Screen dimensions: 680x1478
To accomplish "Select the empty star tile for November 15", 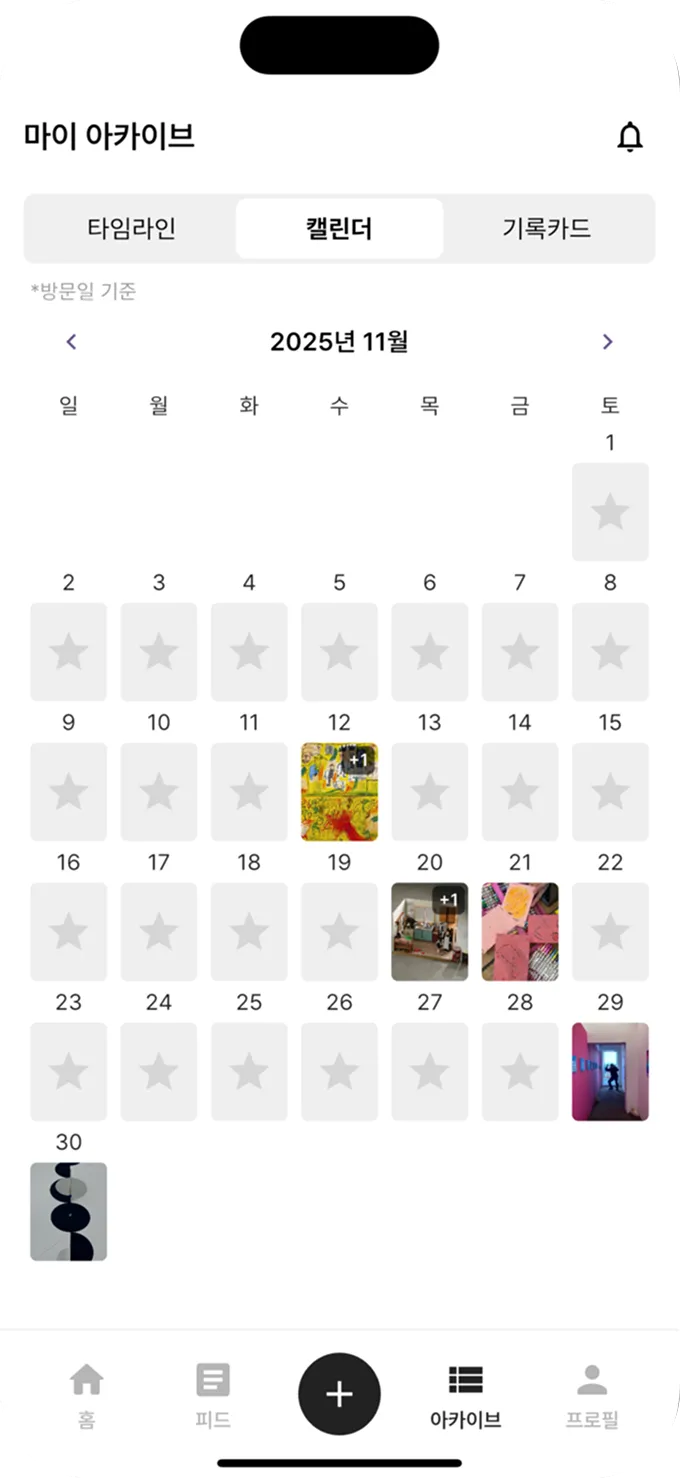I will (x=610, y=791).
